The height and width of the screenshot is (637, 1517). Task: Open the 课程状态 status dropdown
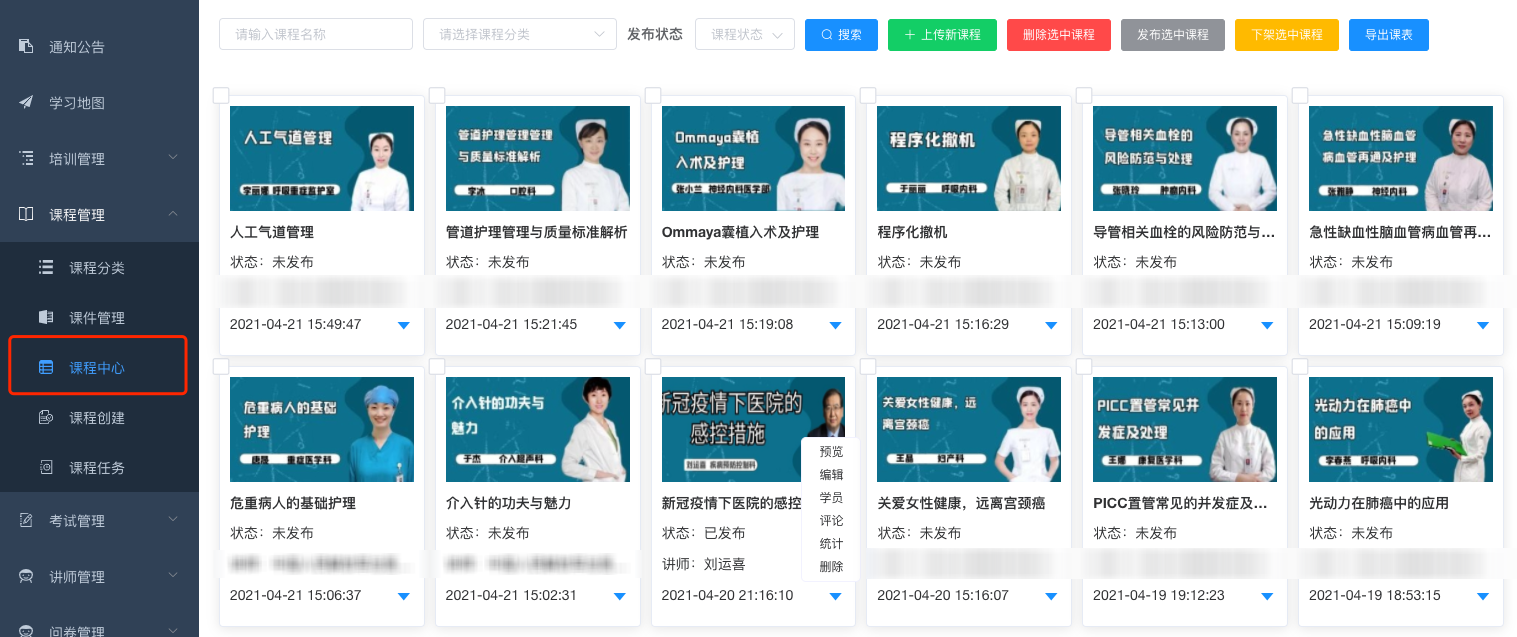[744, 34]
